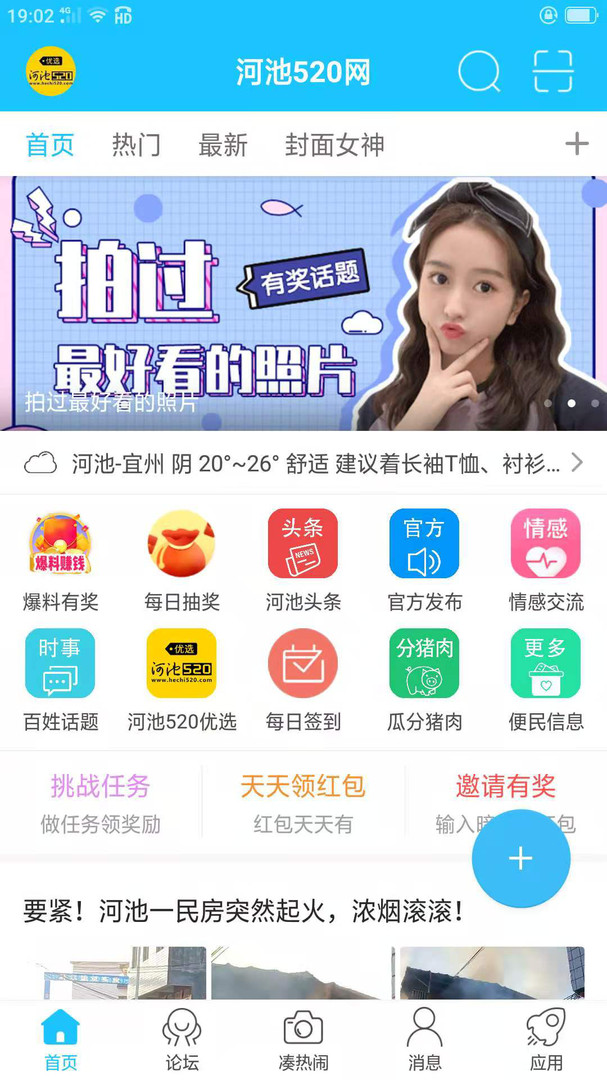The height and width of the screenshot is (1080, 607).
Task: Switch to 消息 bottom tab
Action: click(x=424, y=1040)
